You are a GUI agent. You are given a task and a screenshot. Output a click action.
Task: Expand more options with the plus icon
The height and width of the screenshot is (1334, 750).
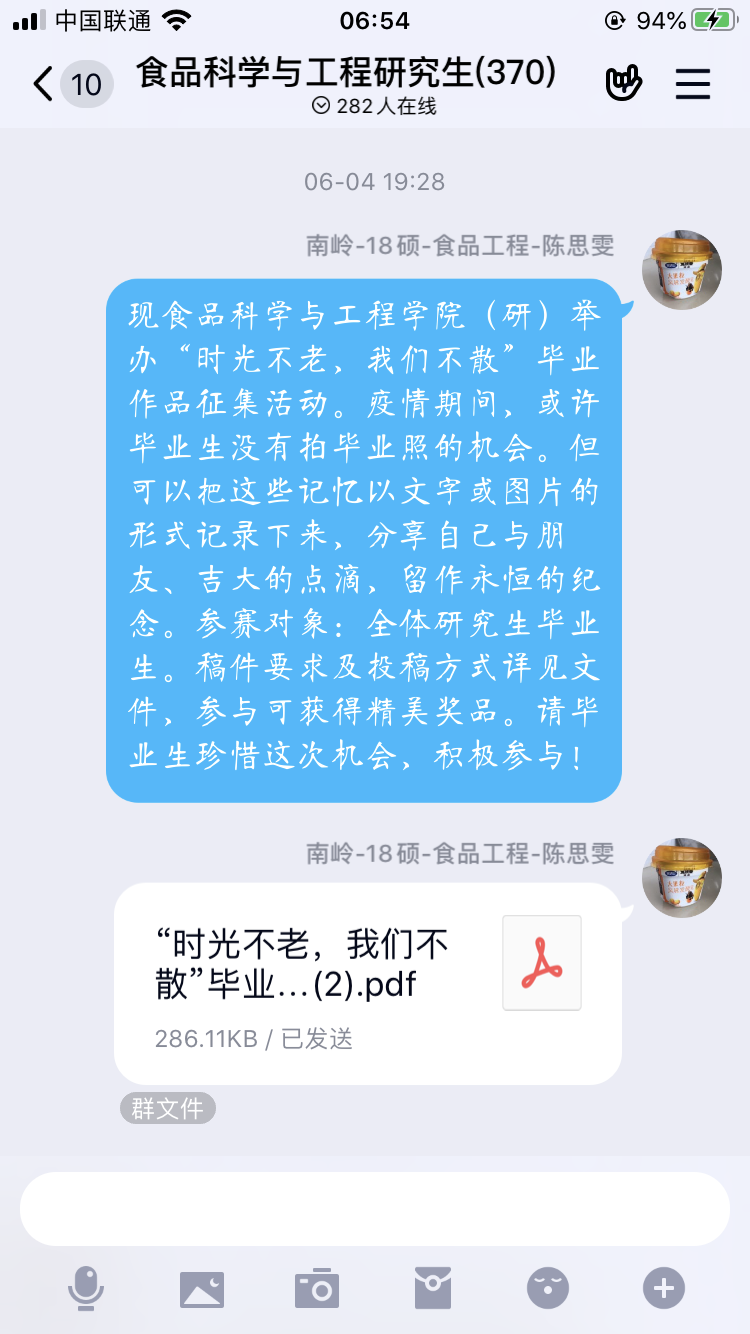pos(664,1288)
